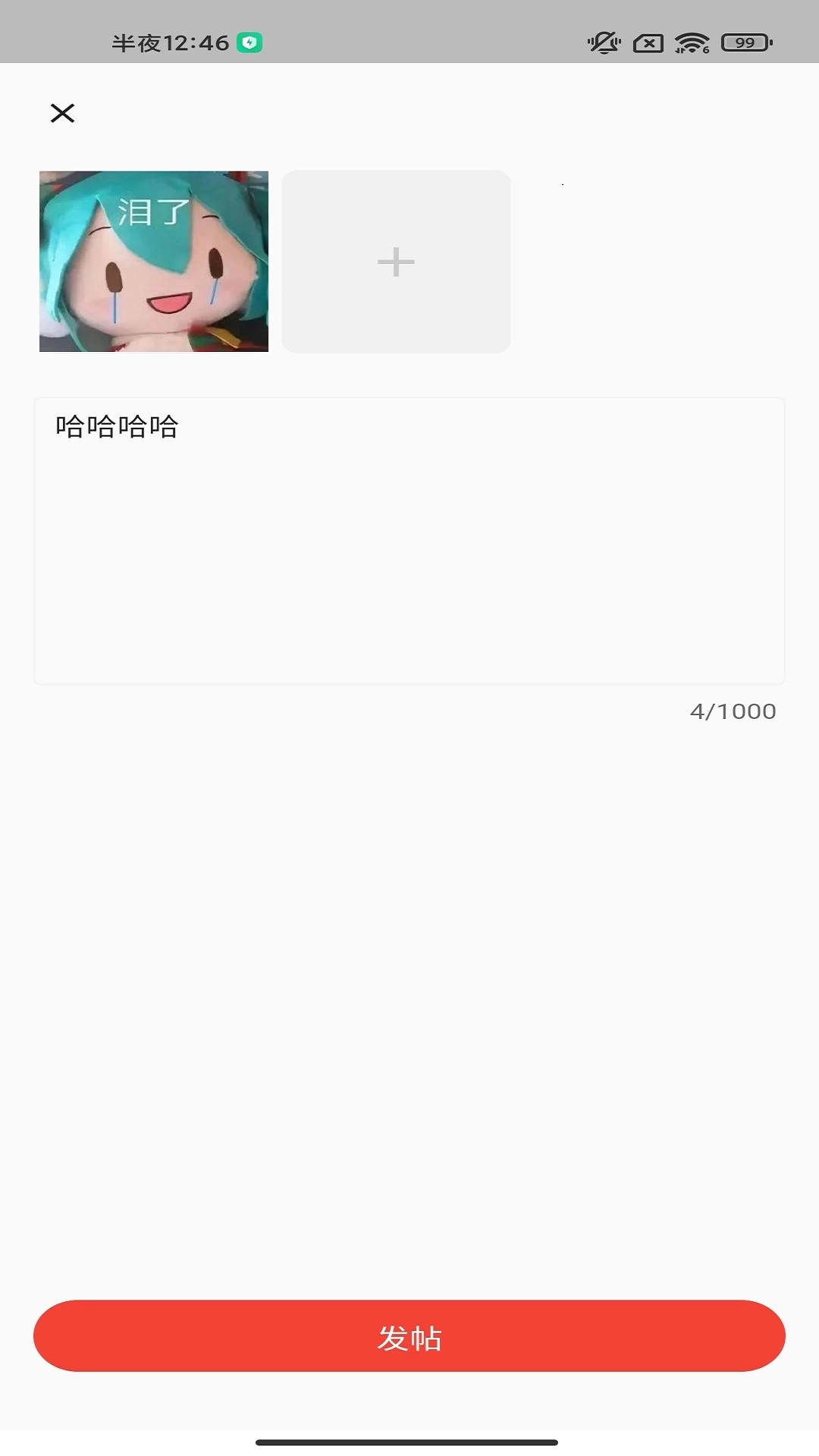The image size is (819, 1456).
Task: Open the attached 泪了 plush image
Action: [154, 262]
